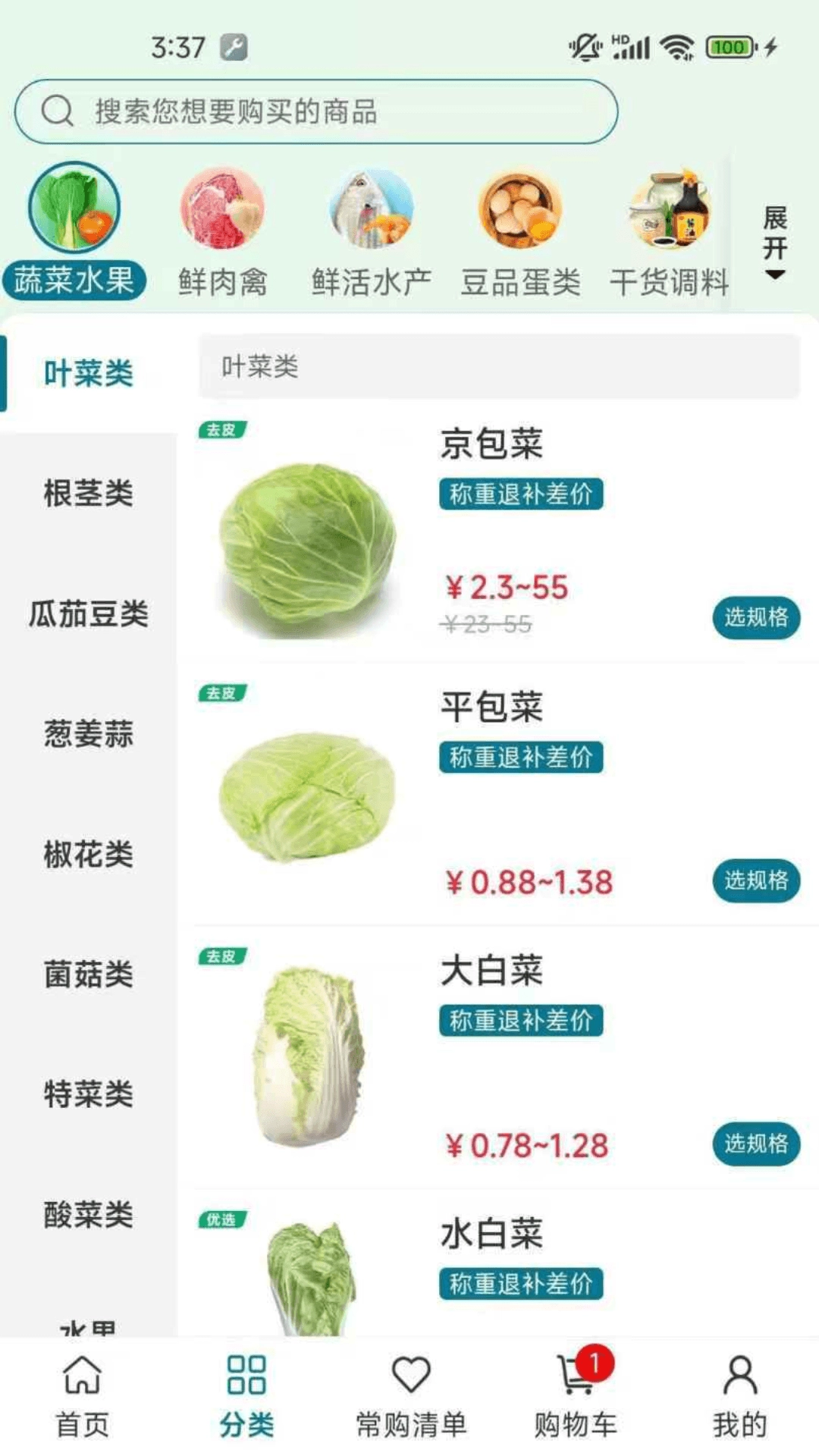Image resolution: width=819 pixels, height=1456 pixels.
Task: Open the 蔬菜水果 category icon
Action: point(76,209)
